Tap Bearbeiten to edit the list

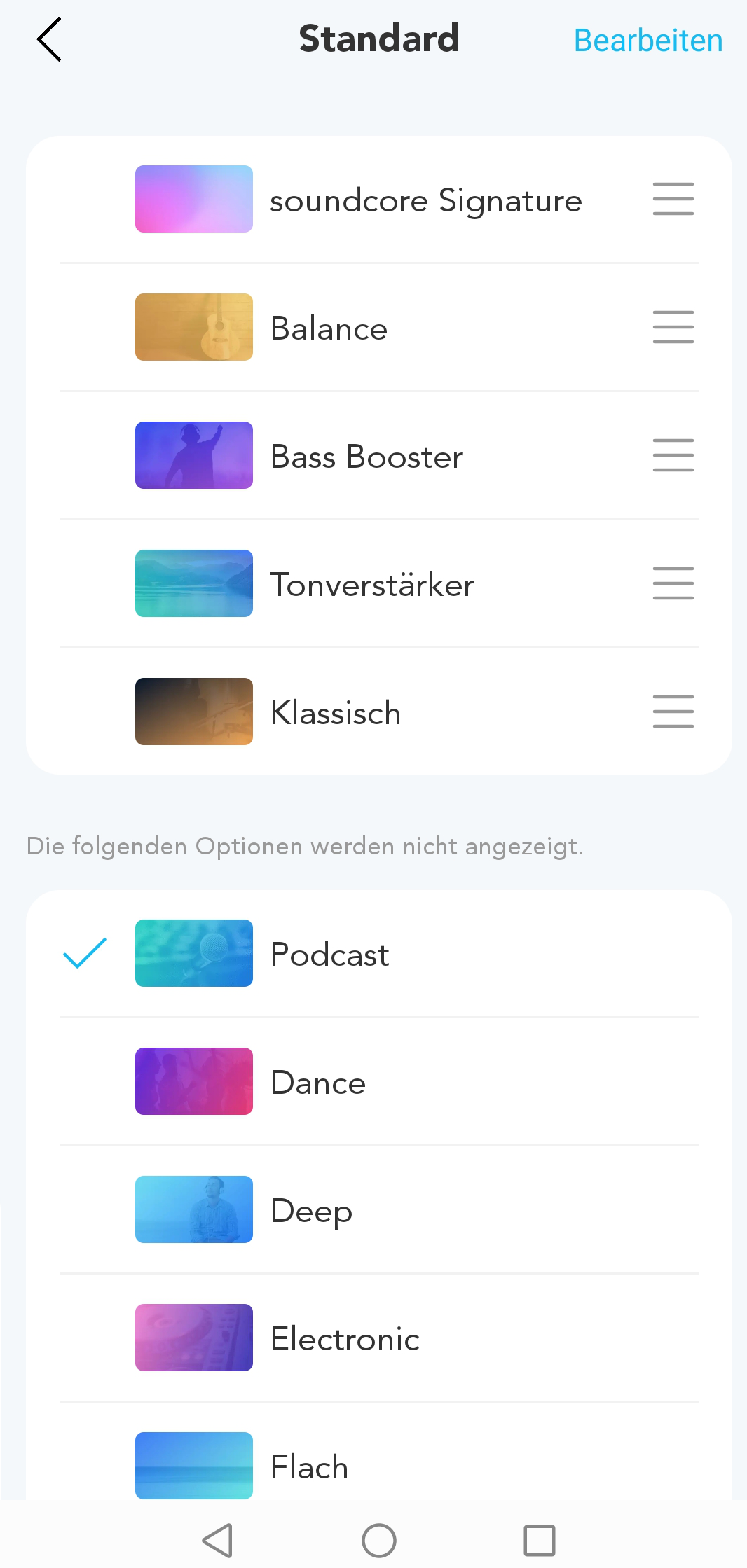click(647, 41)
